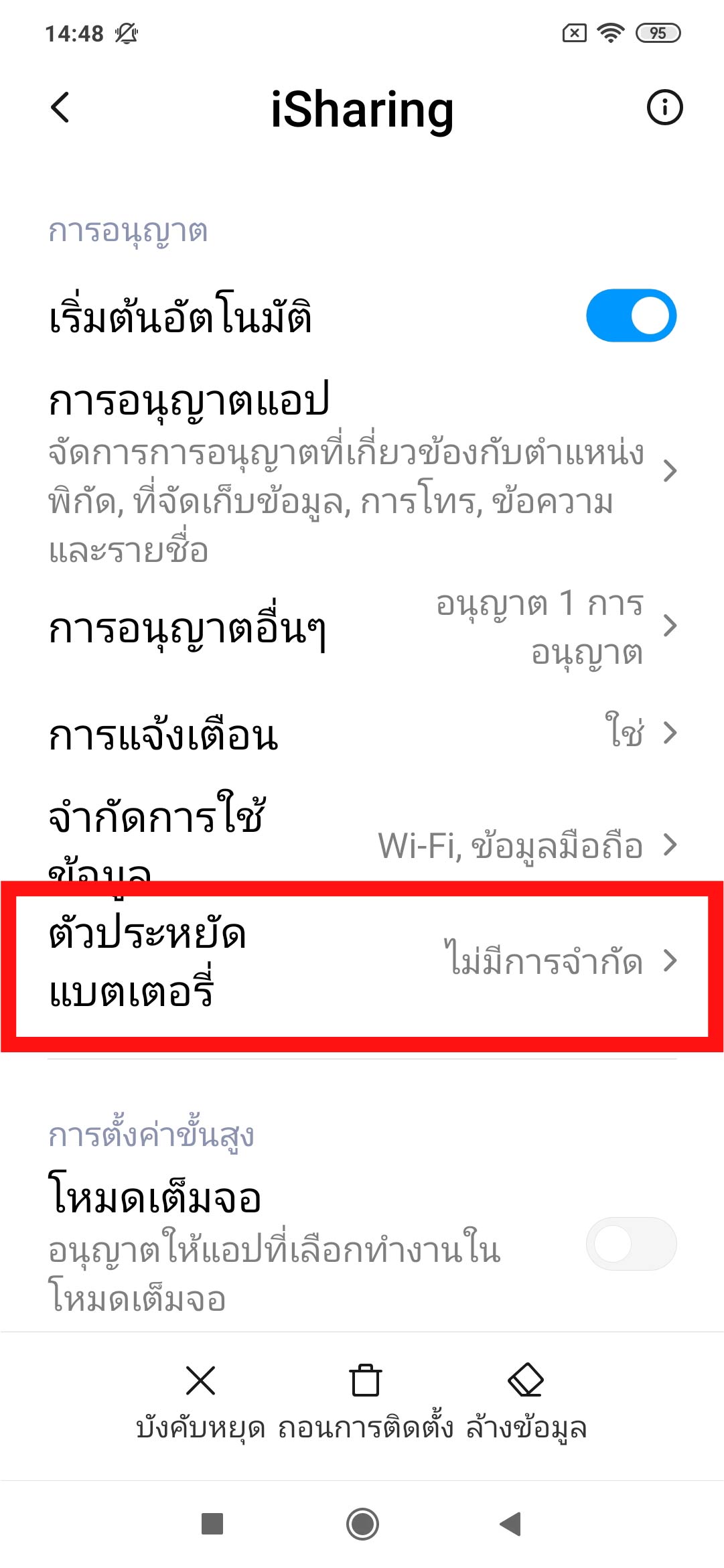Image resolution: width=724 pixels, height=1568 pixels.
Task: Go back using the top-left arrow
Action: [x=60, y=108]
